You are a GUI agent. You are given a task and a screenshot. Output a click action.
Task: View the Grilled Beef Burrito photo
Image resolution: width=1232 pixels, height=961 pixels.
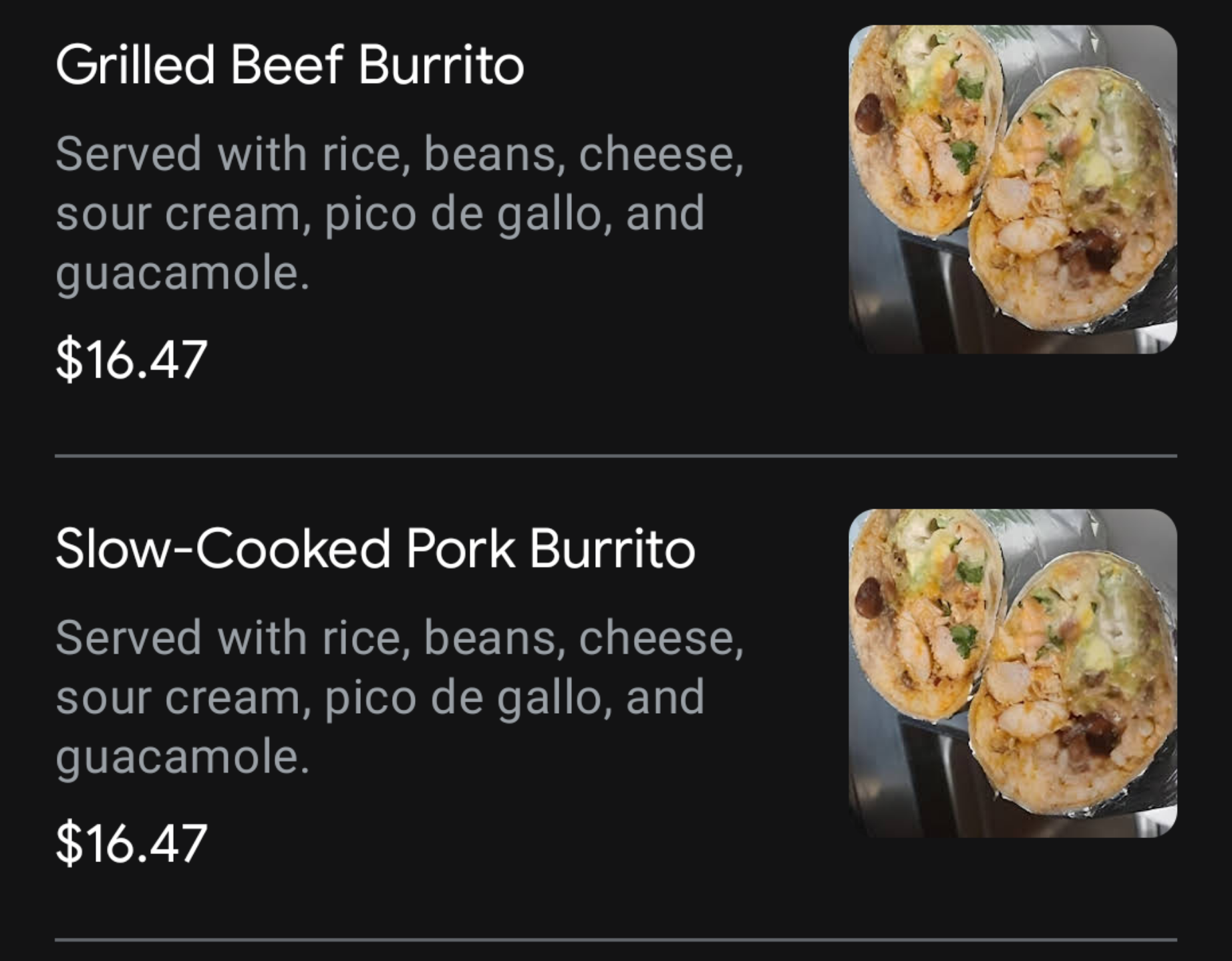tap(1012, 189)
